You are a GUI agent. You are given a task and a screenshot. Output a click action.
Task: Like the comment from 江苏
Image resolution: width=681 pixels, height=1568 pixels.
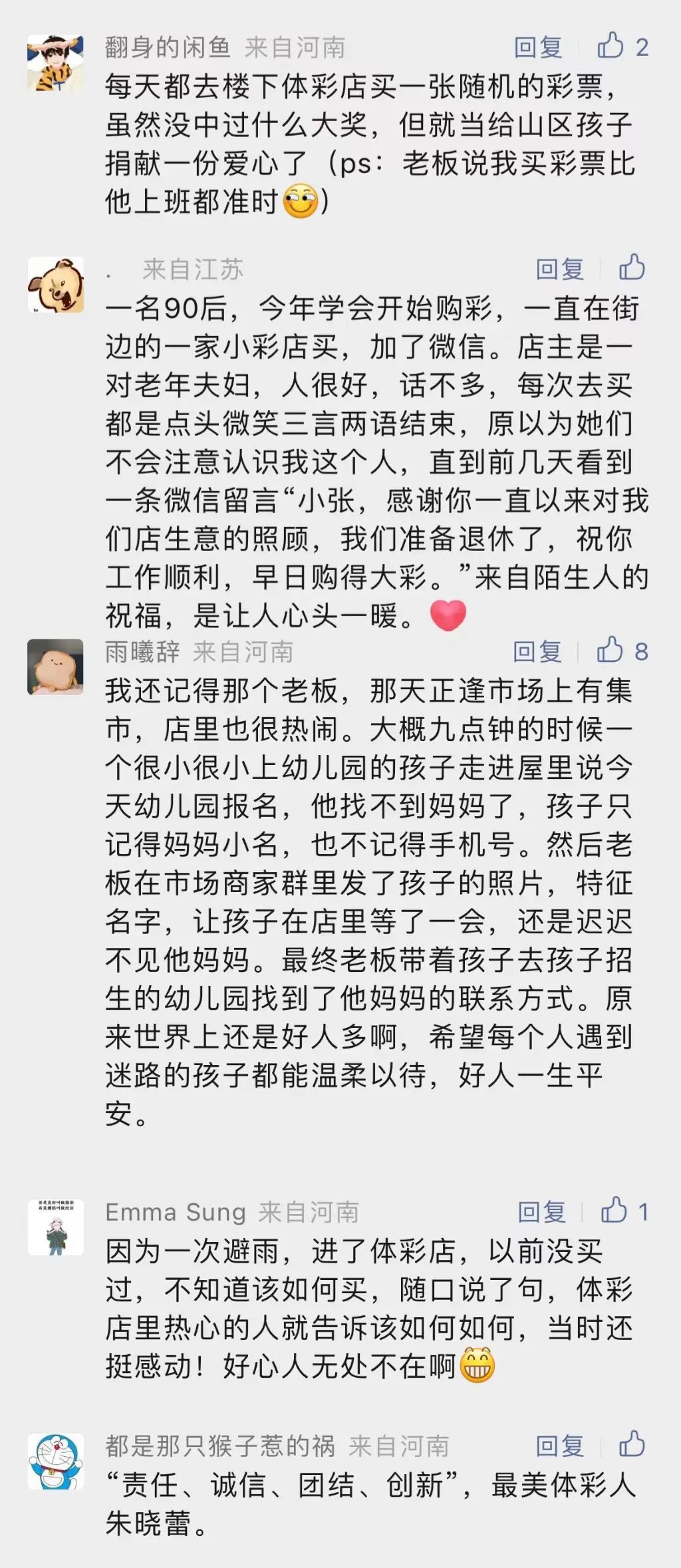click(632, 268)
